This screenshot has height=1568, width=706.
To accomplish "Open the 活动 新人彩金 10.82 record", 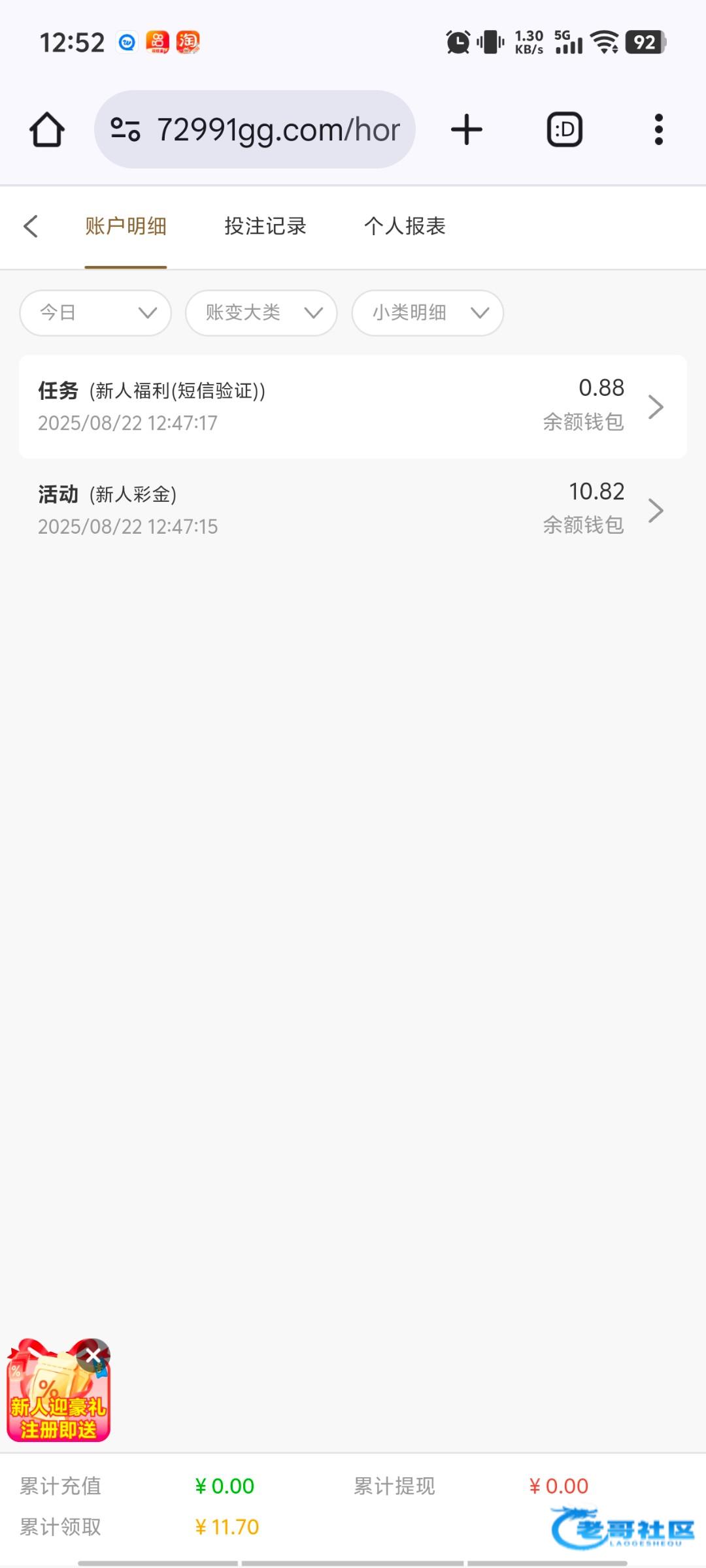I will click(353, 510).
